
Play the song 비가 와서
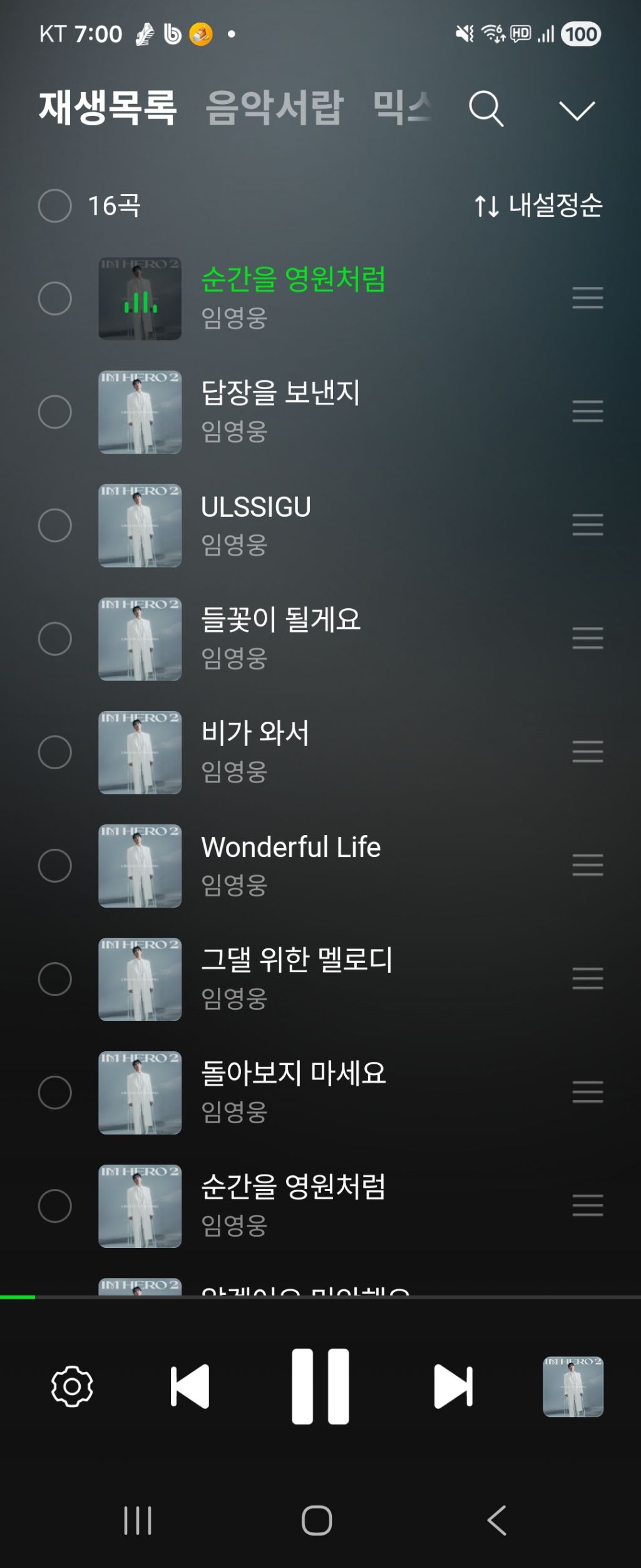(255, 734)
